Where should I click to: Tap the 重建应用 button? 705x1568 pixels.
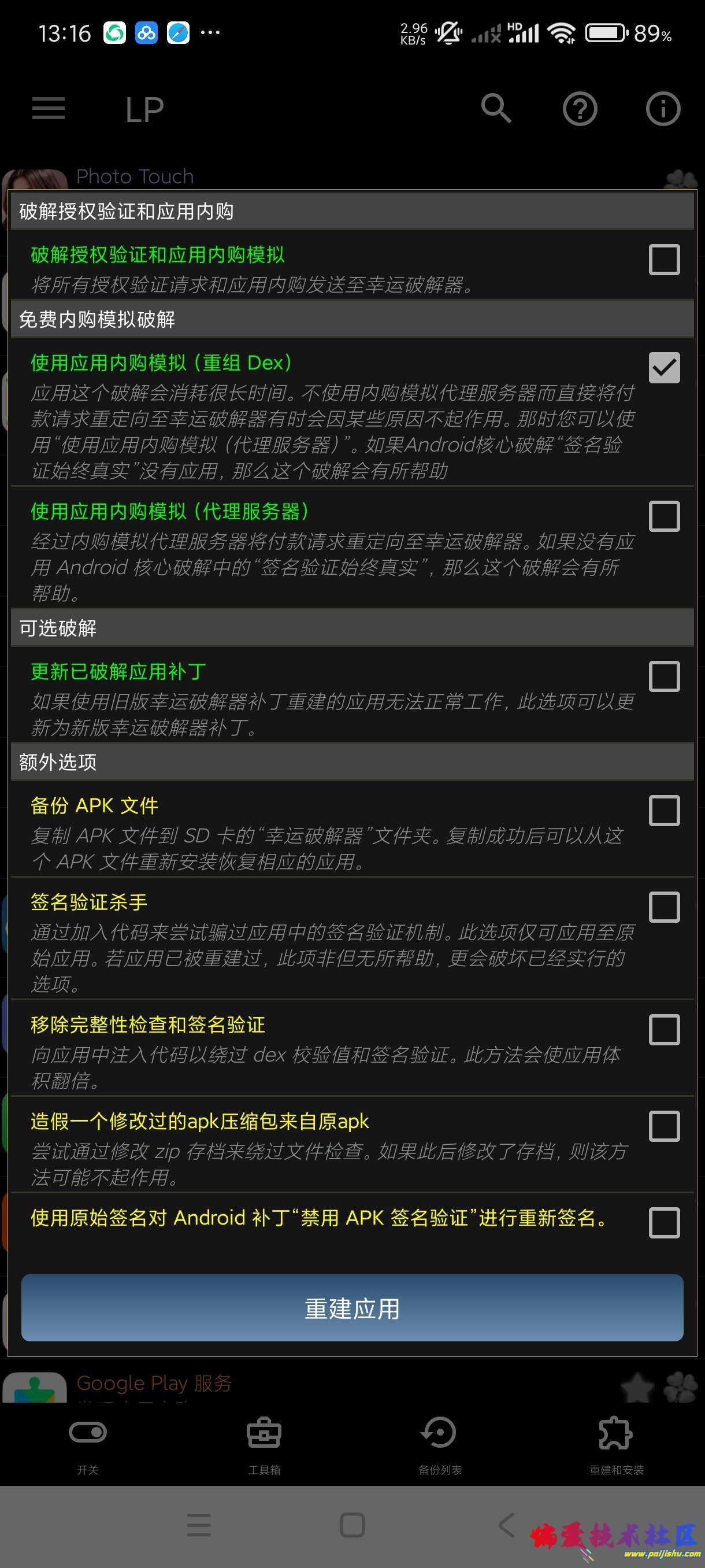pos(352,1307)
